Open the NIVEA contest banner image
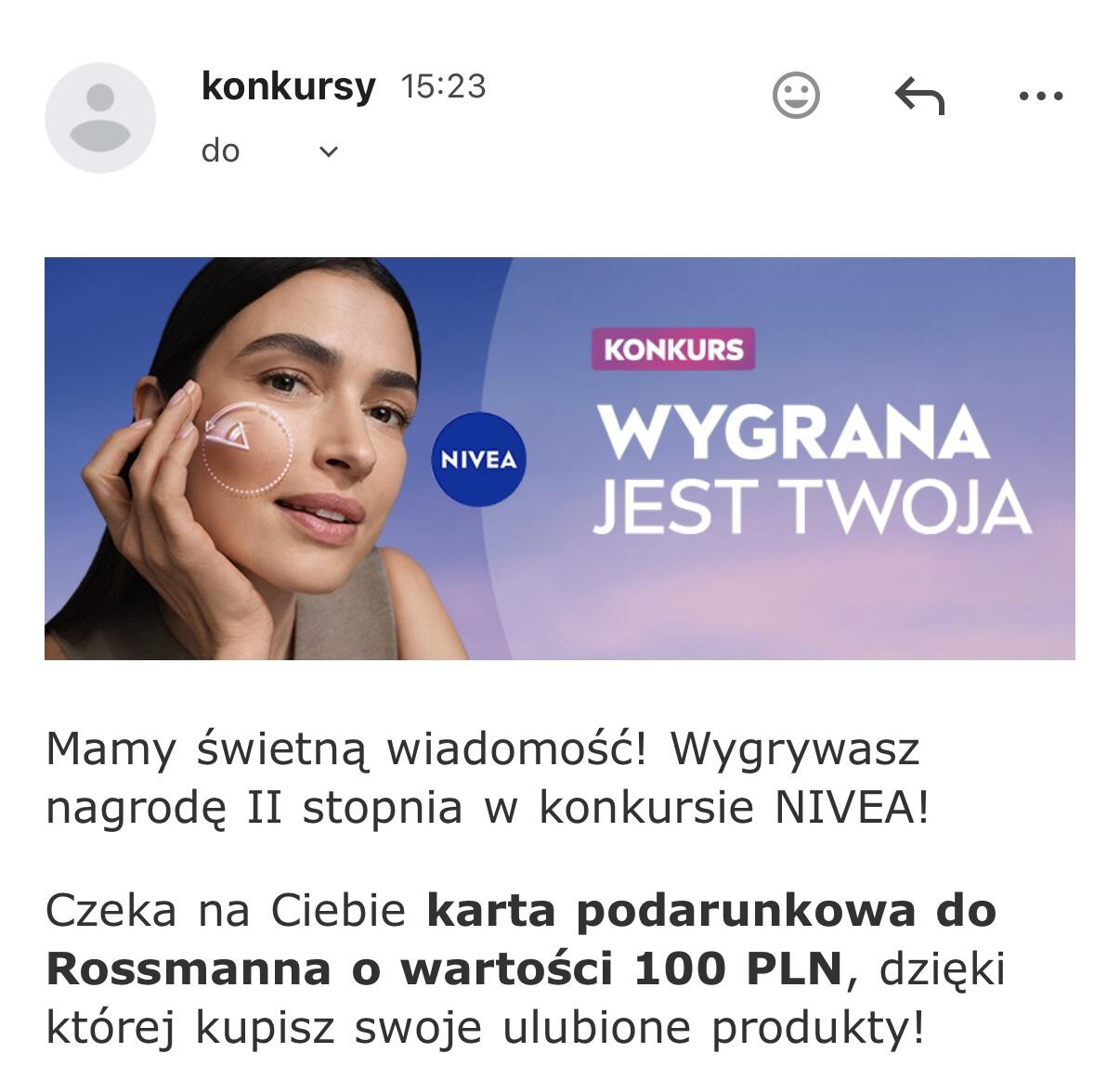 [559, 458]
